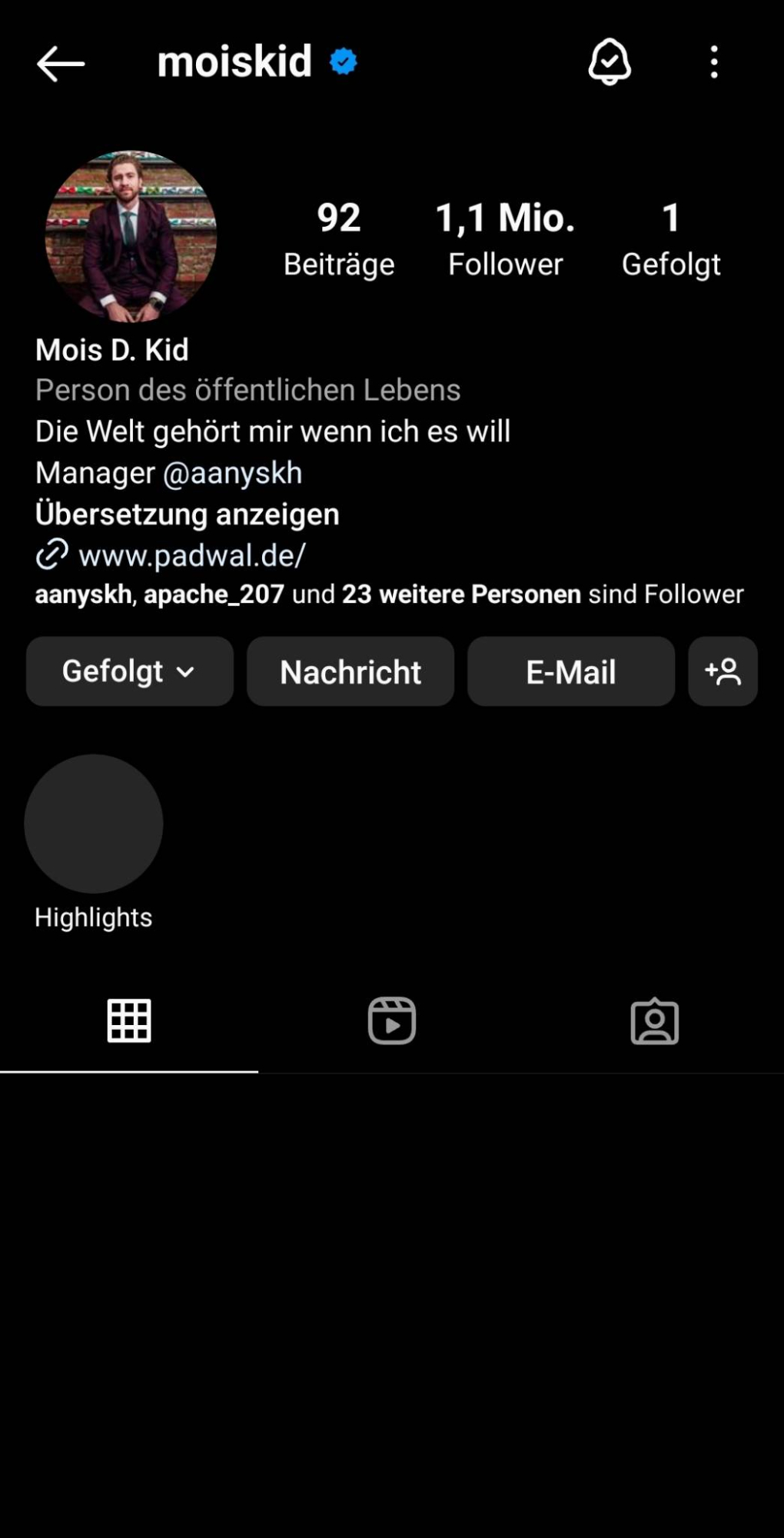
Task: Open the notification bell settings
Action: (610, 62)
